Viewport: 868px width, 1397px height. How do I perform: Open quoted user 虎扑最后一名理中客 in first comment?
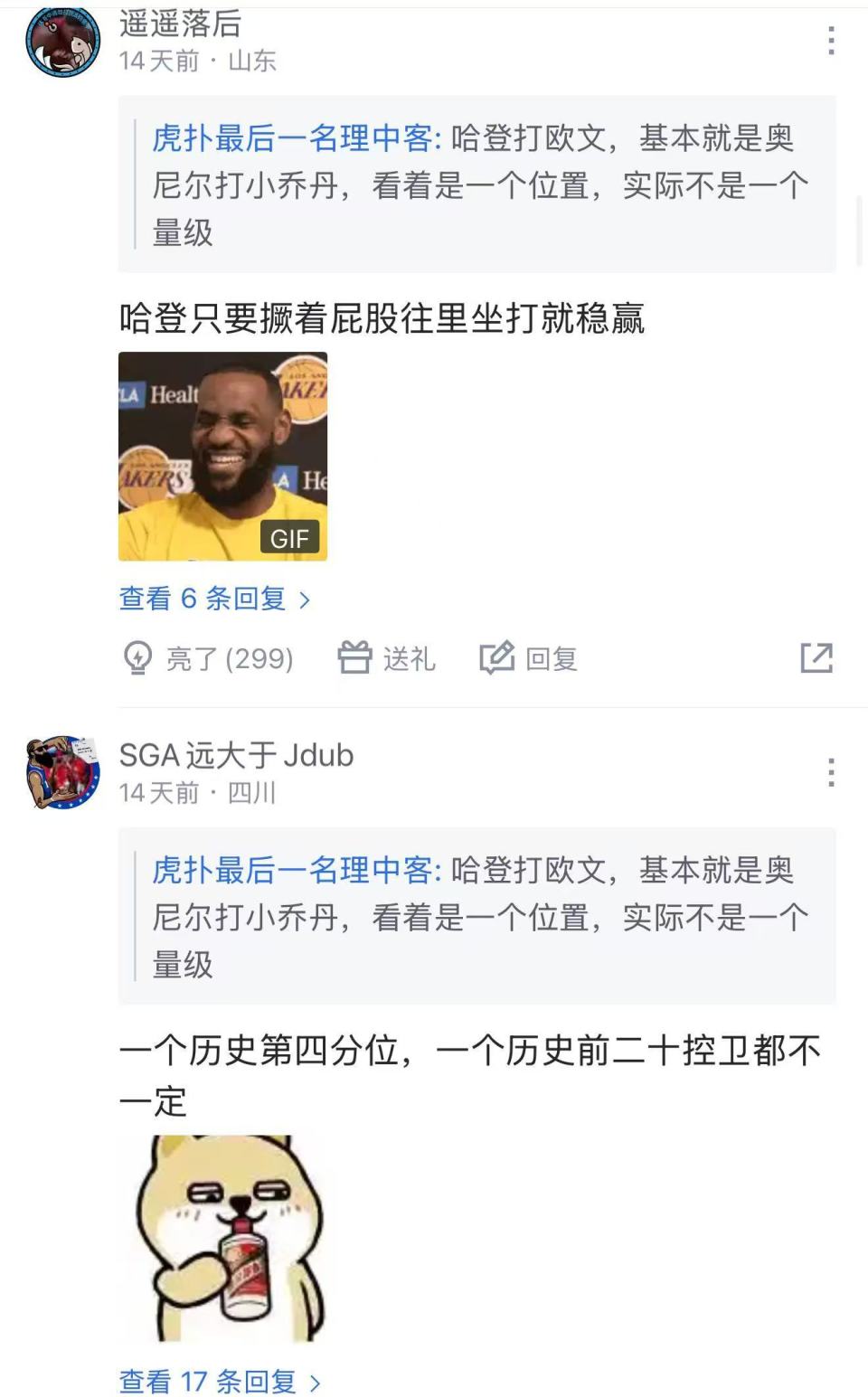(x=296, y=138)
